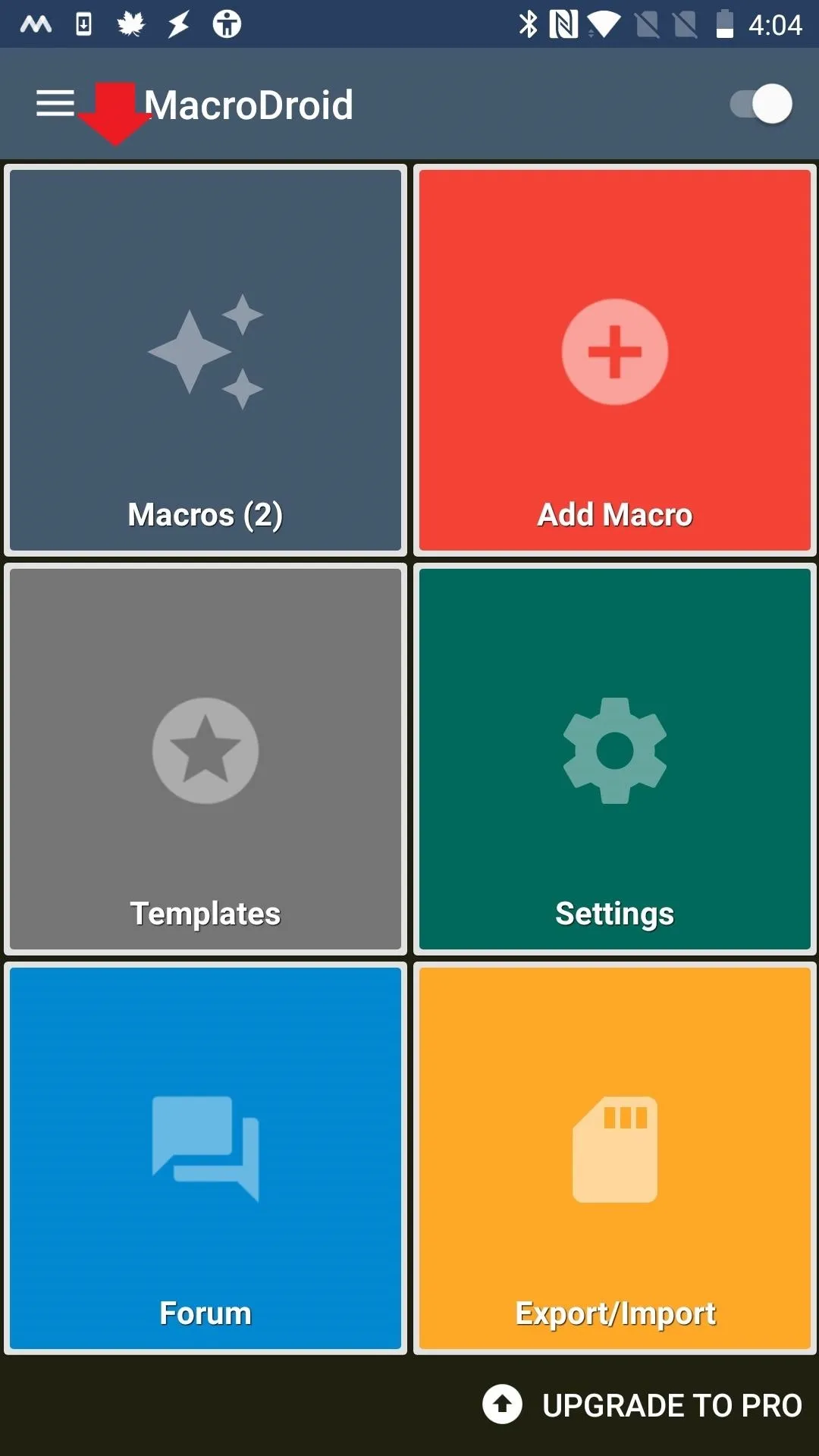The image size is (819, 1456).
Task: Browse the Templates tile
Action: (206, 759)
